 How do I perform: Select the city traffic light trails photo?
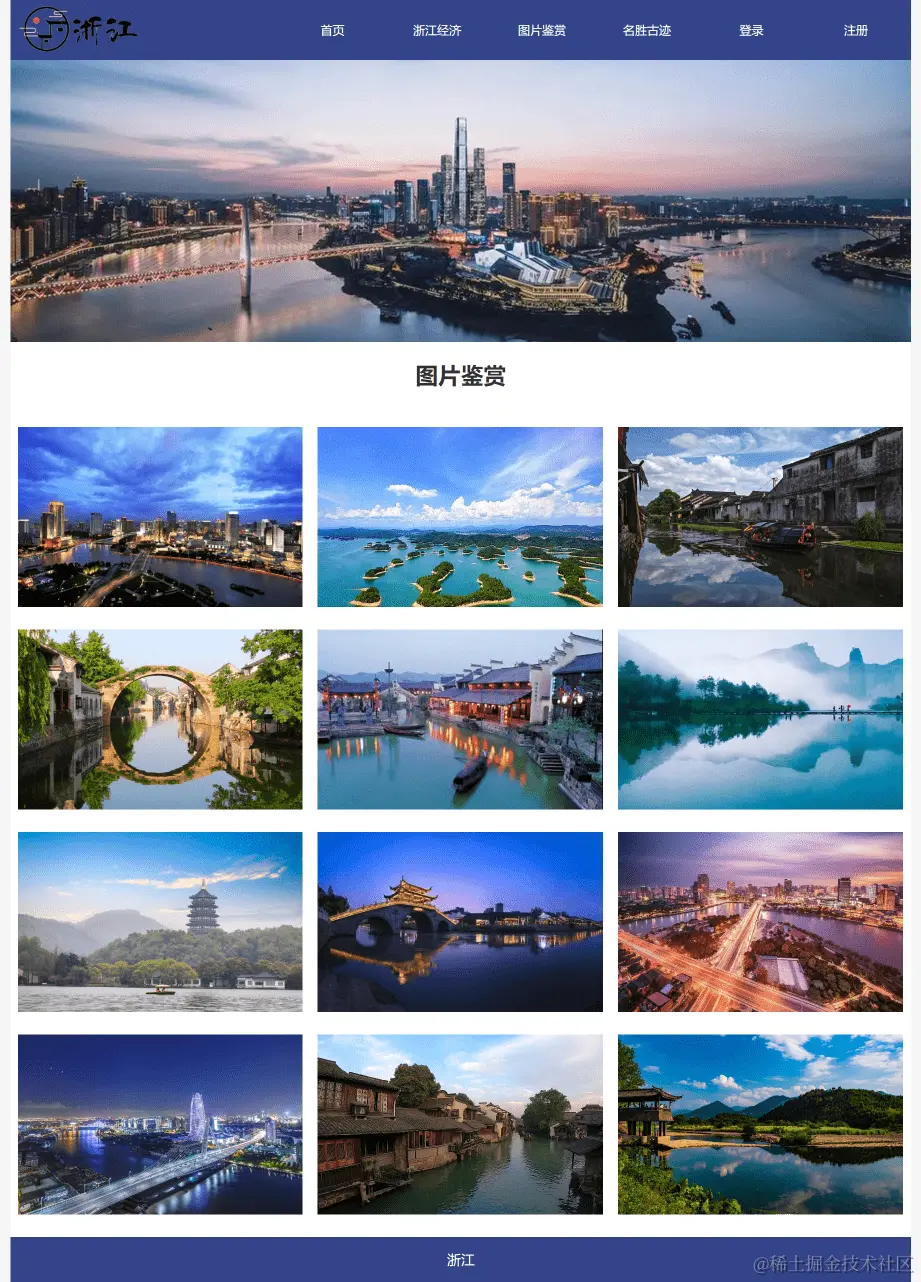760,921
